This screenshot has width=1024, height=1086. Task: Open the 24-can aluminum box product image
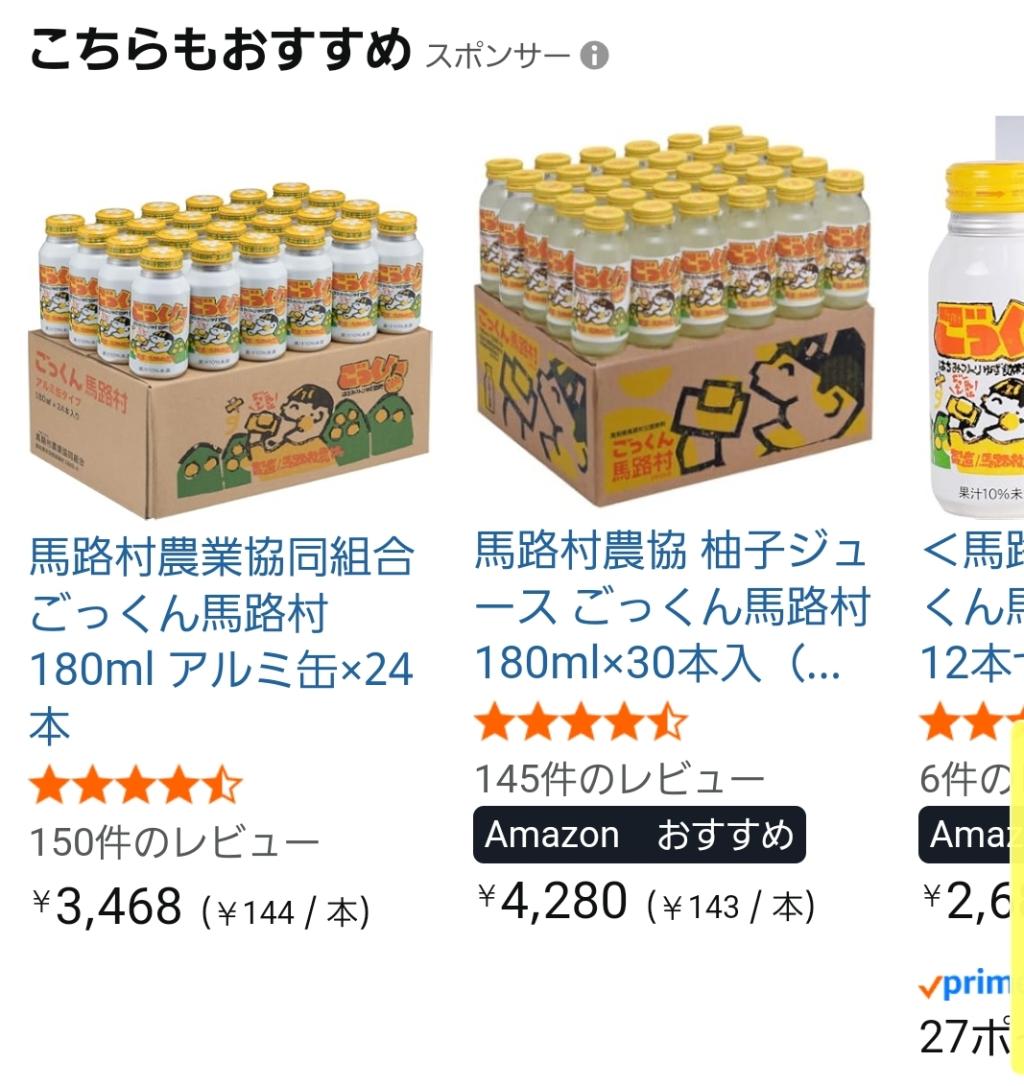(230, 350)
